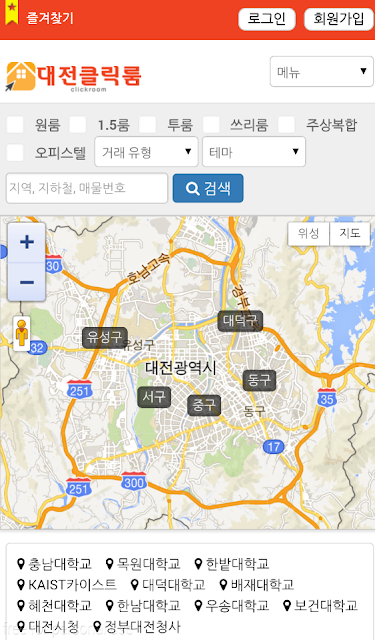Tap the 로그인 button
This screenshot has width=375, height=640.
click(266, 19)
